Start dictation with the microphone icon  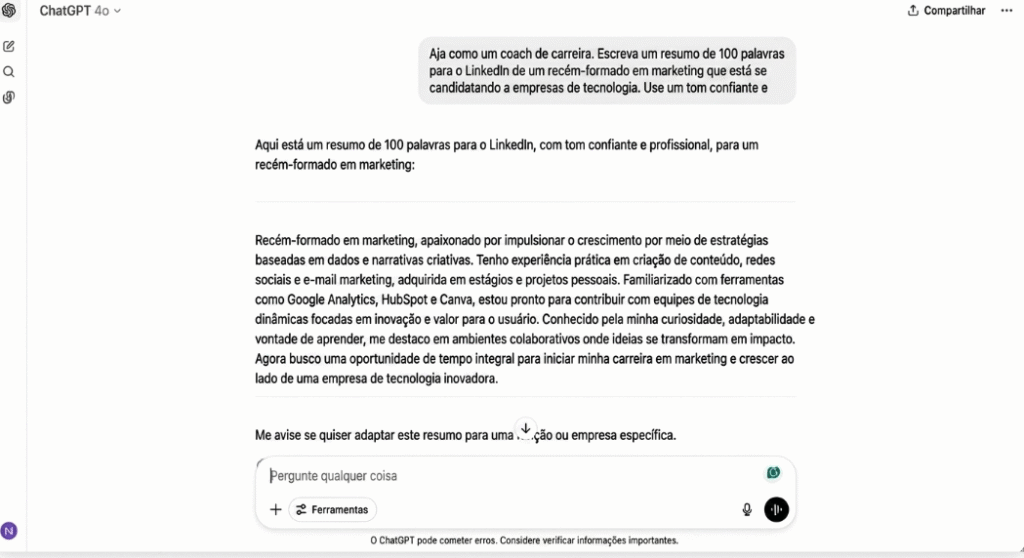coord(746,509)
